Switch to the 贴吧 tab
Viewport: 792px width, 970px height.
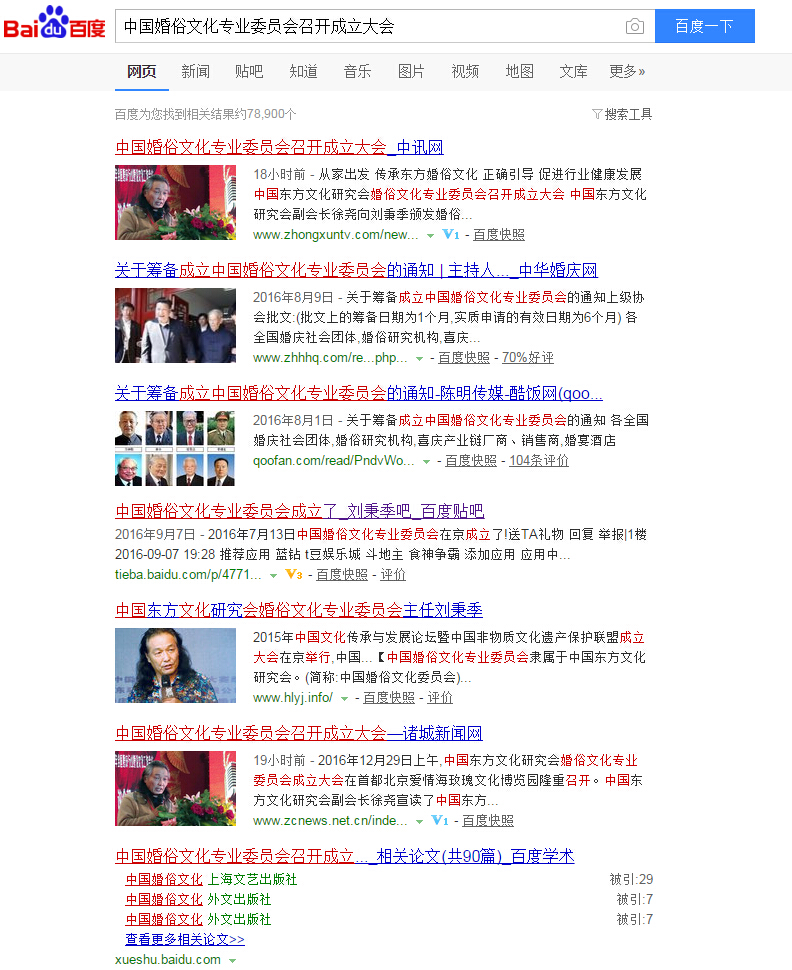pyautogui.click(x=249, y=72)
